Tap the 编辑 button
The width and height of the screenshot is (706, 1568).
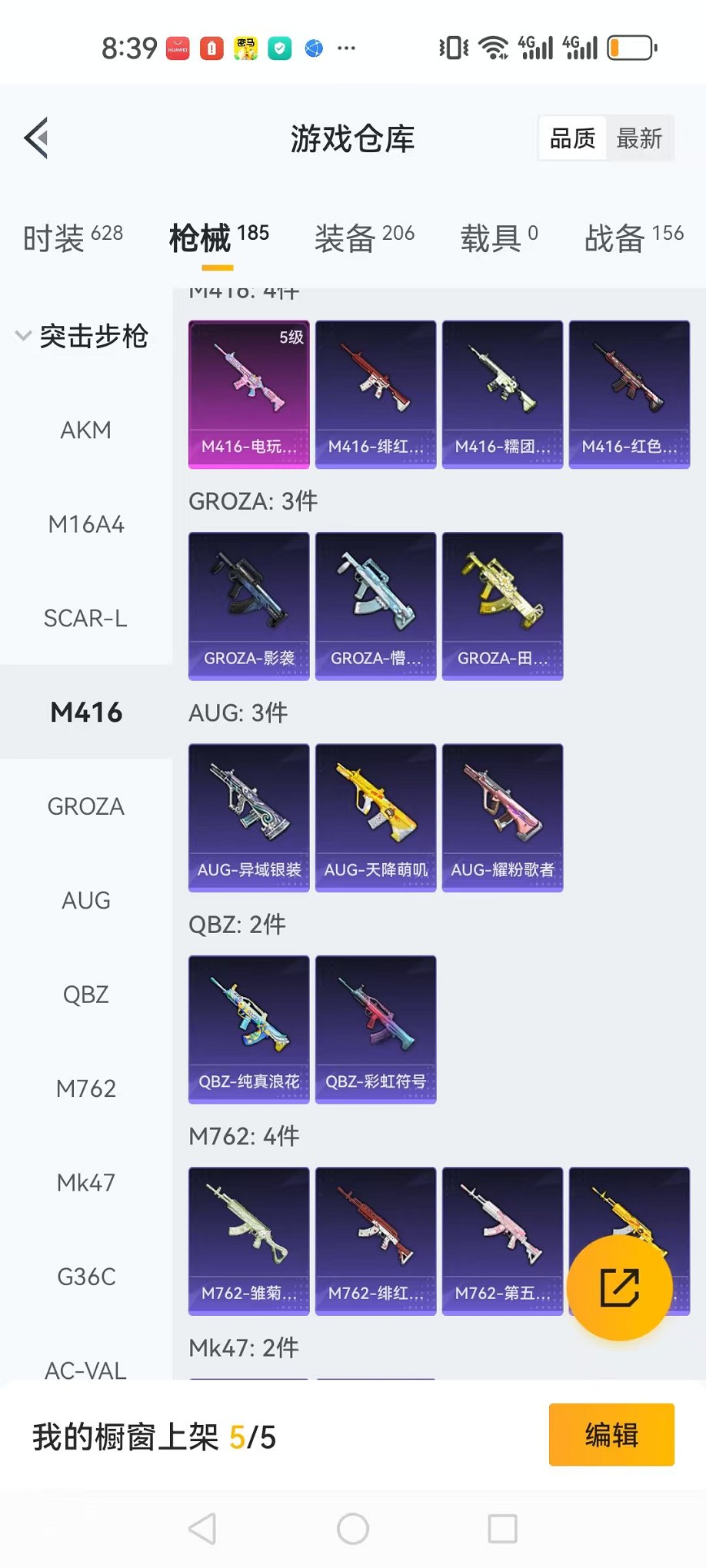611,1435
